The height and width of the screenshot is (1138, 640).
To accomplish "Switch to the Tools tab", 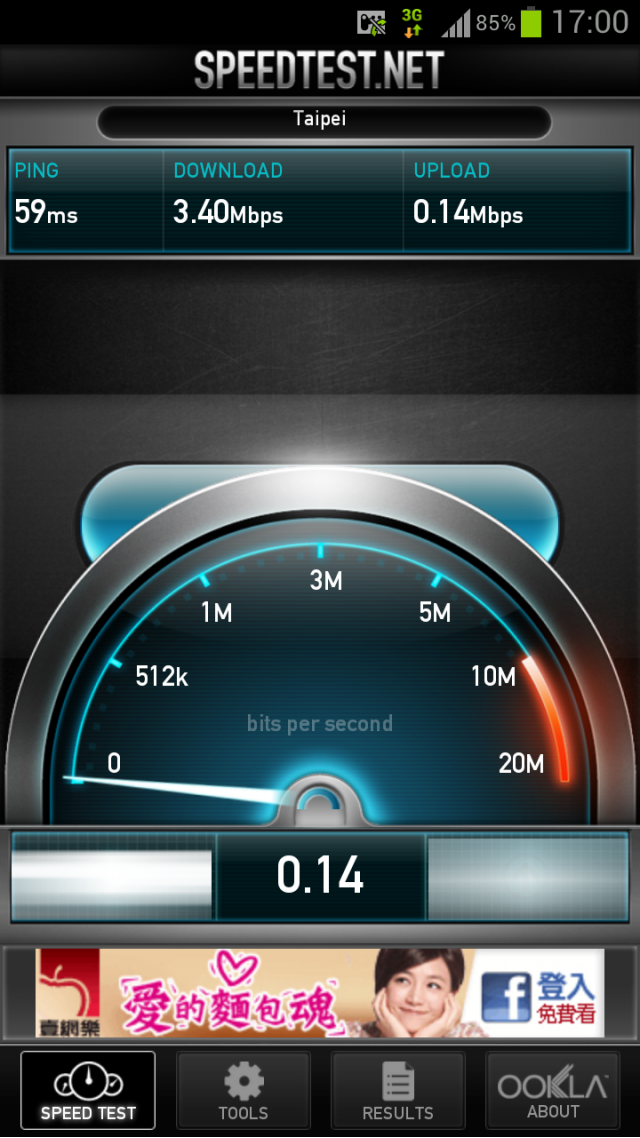I will (243, 1091).
